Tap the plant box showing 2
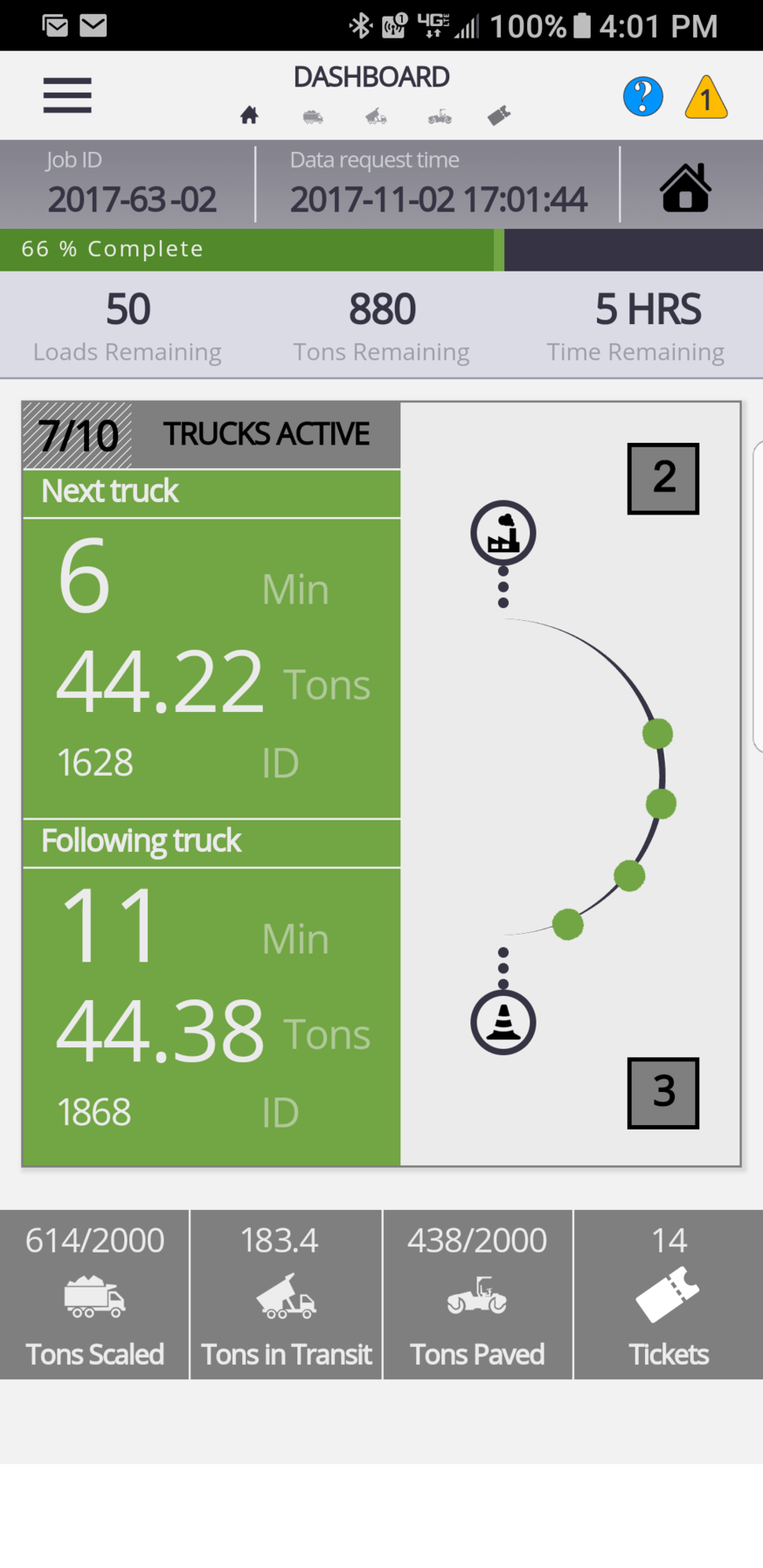This screenshot has width=763, height=1568. pyautogui.click(x=663, y=479)
